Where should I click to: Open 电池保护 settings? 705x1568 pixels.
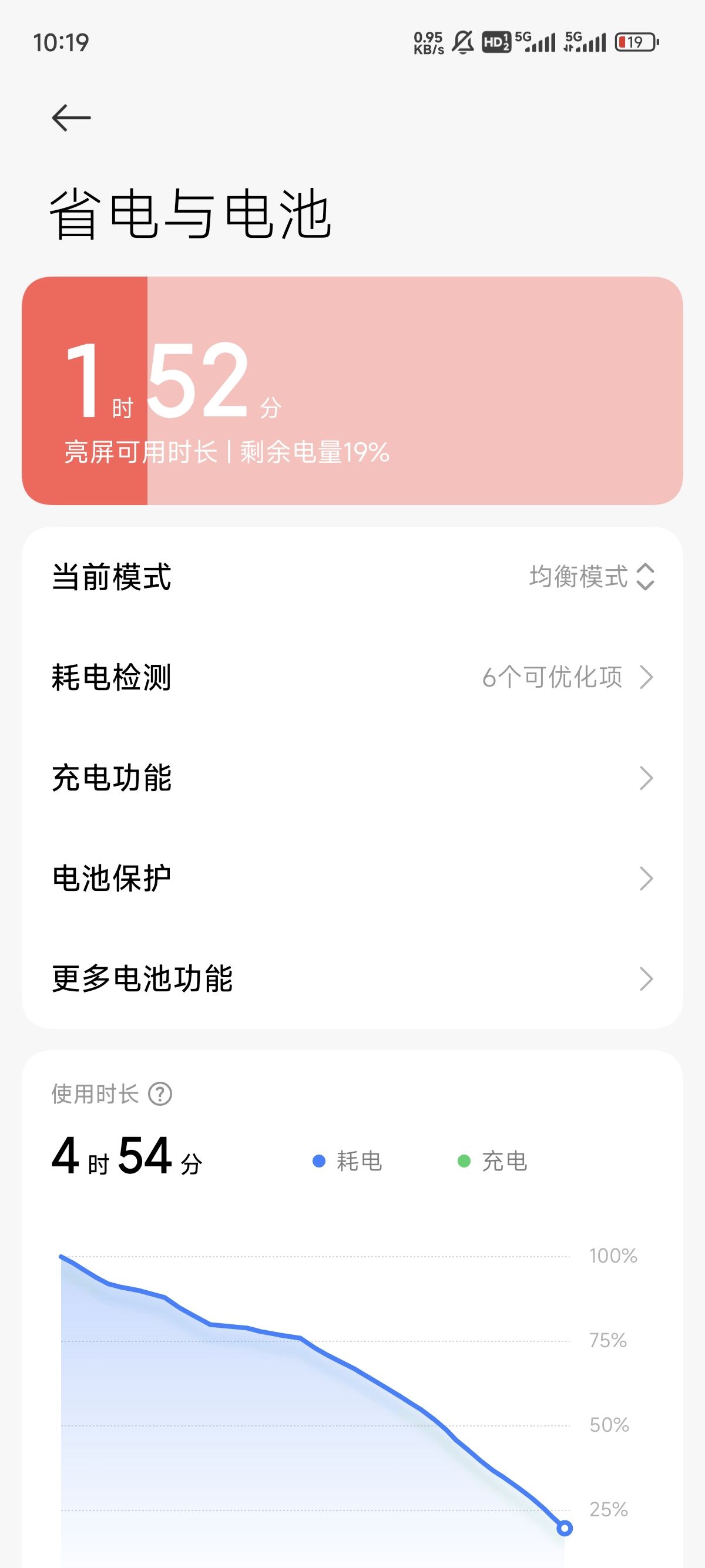[x=352, y=878]
